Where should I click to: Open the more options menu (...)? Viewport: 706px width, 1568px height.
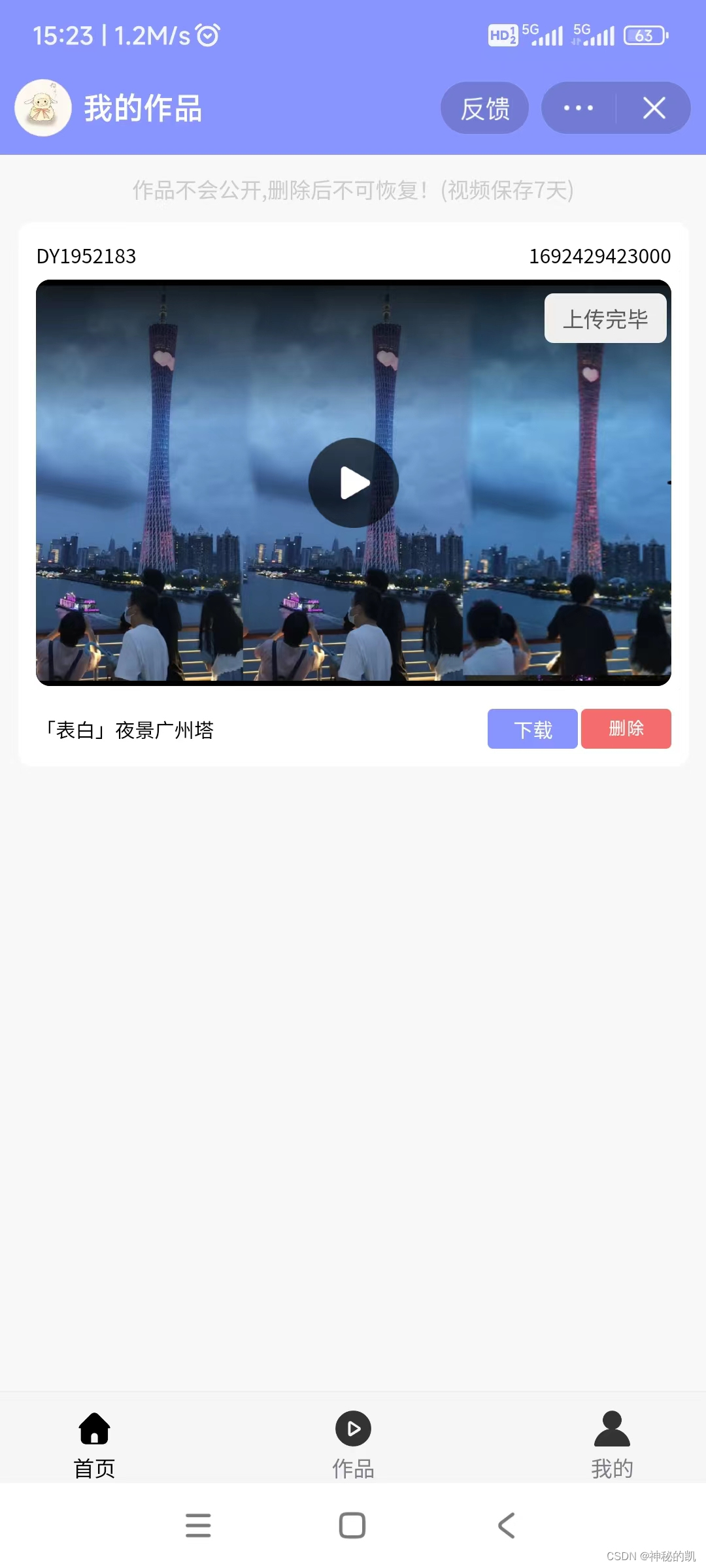(578, 108)
